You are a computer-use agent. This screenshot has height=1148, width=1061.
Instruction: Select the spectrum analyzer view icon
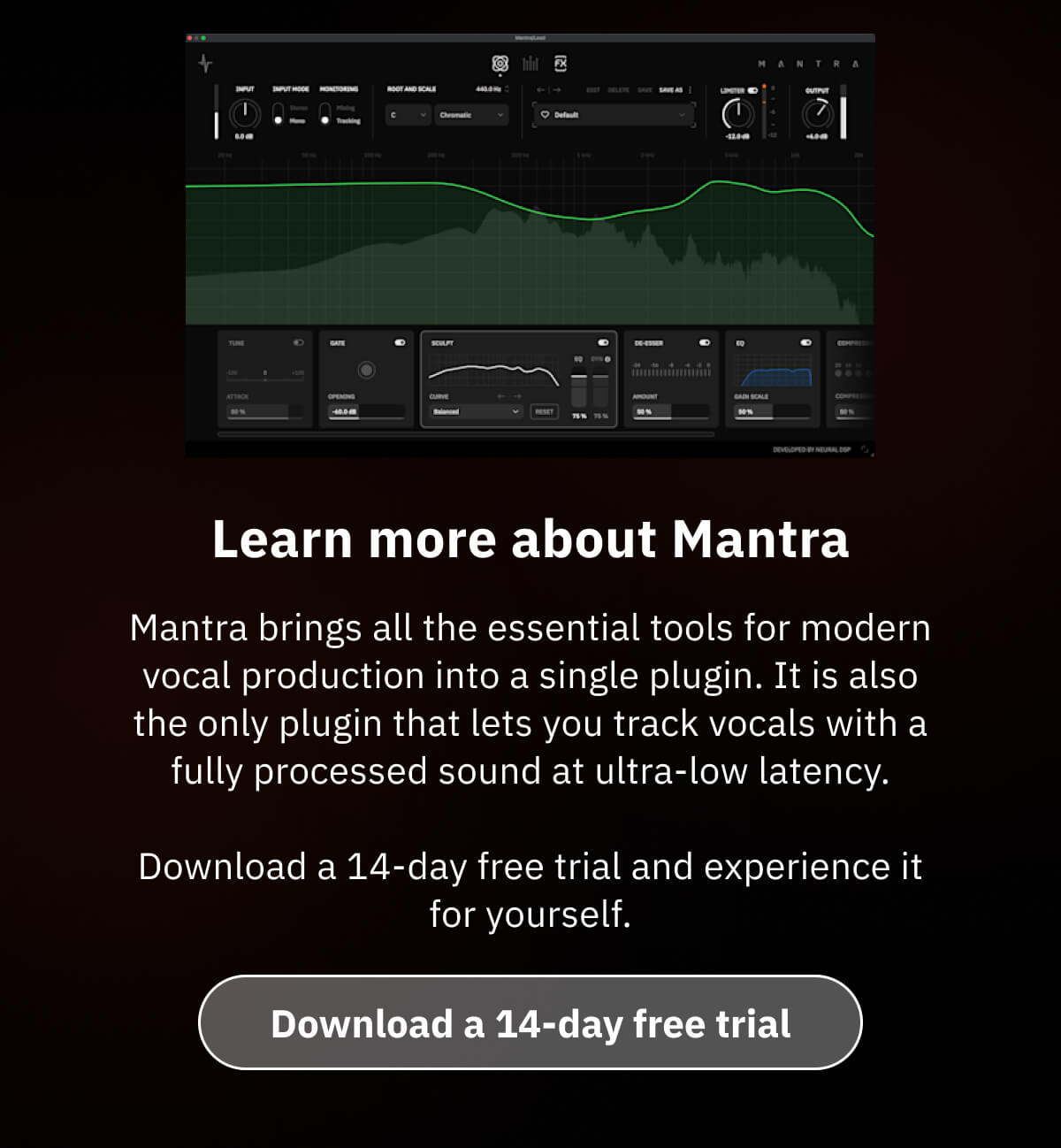pyautogui.click(x=530, y=64)
